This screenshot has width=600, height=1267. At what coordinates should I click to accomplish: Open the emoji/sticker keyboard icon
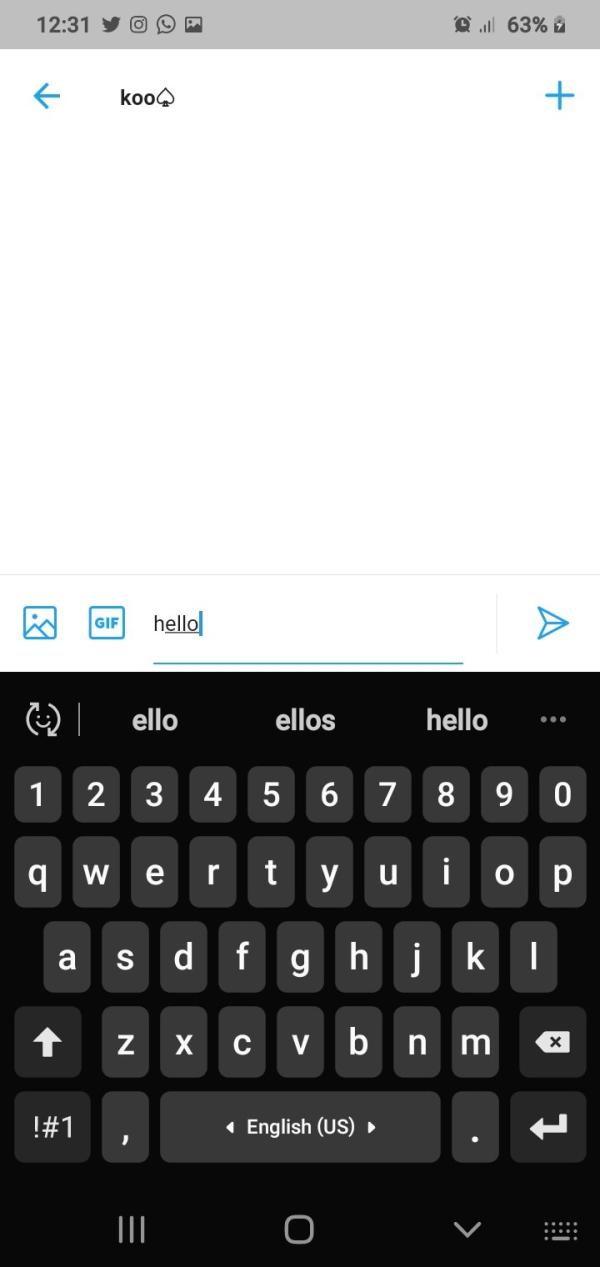pos(43,719)
